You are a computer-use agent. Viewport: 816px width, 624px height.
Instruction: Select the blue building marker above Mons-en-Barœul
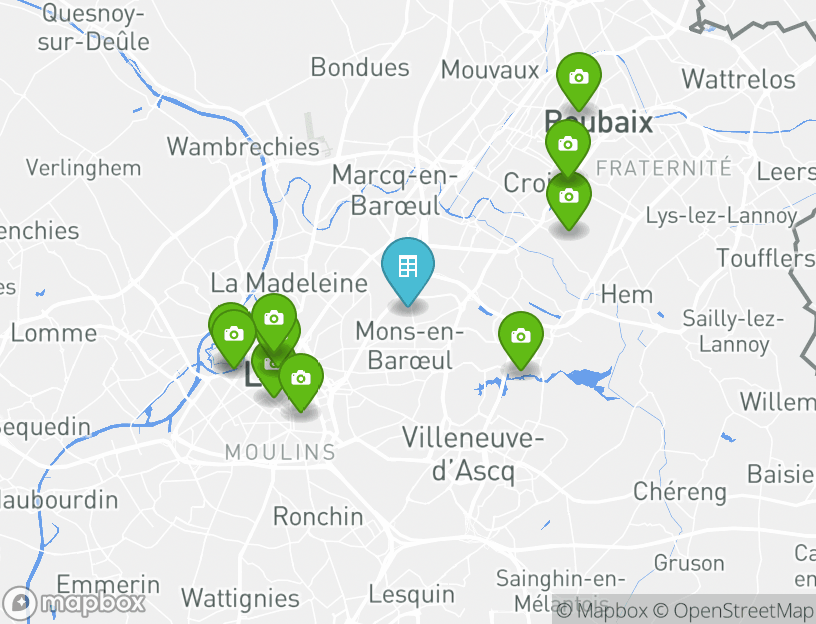[x=408, y=267]
